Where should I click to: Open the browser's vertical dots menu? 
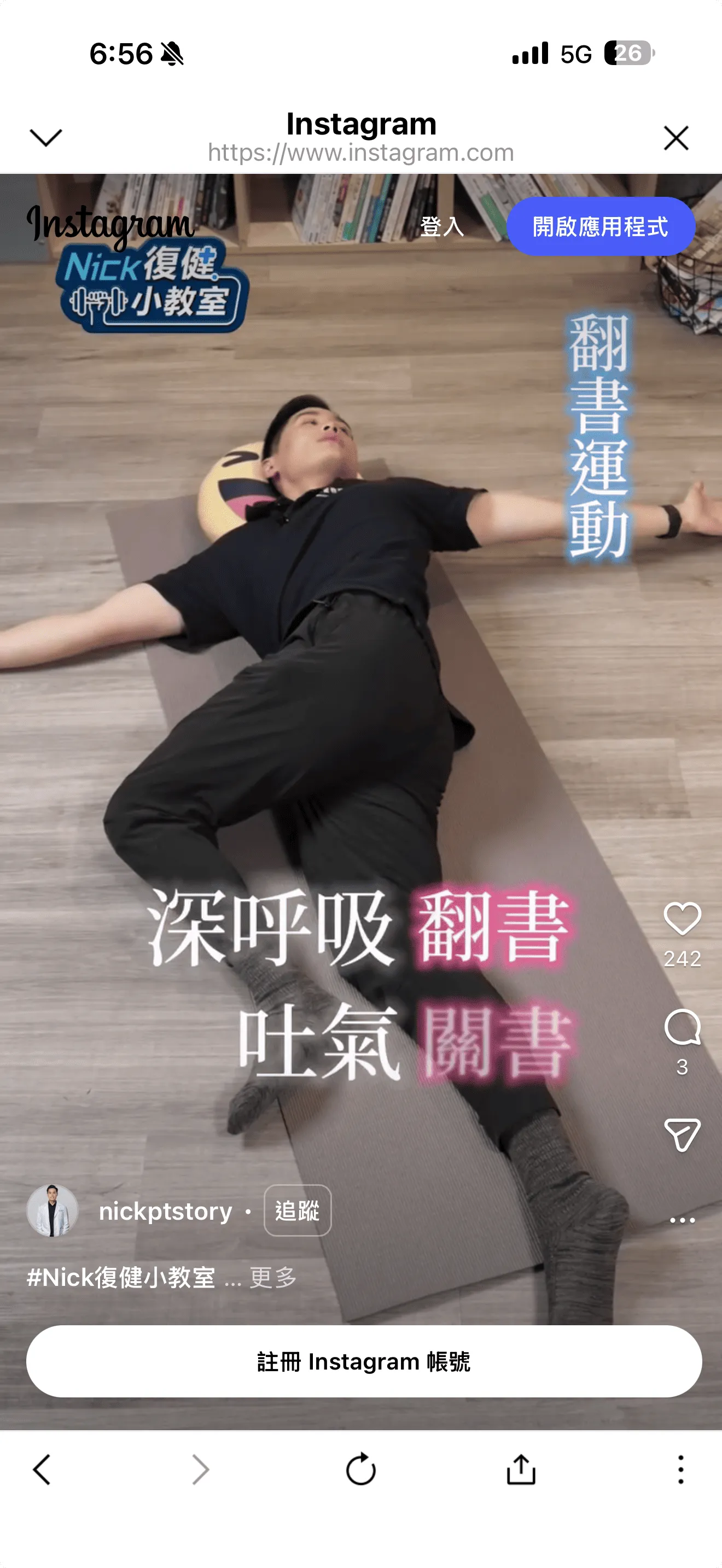coord(680,1470)
